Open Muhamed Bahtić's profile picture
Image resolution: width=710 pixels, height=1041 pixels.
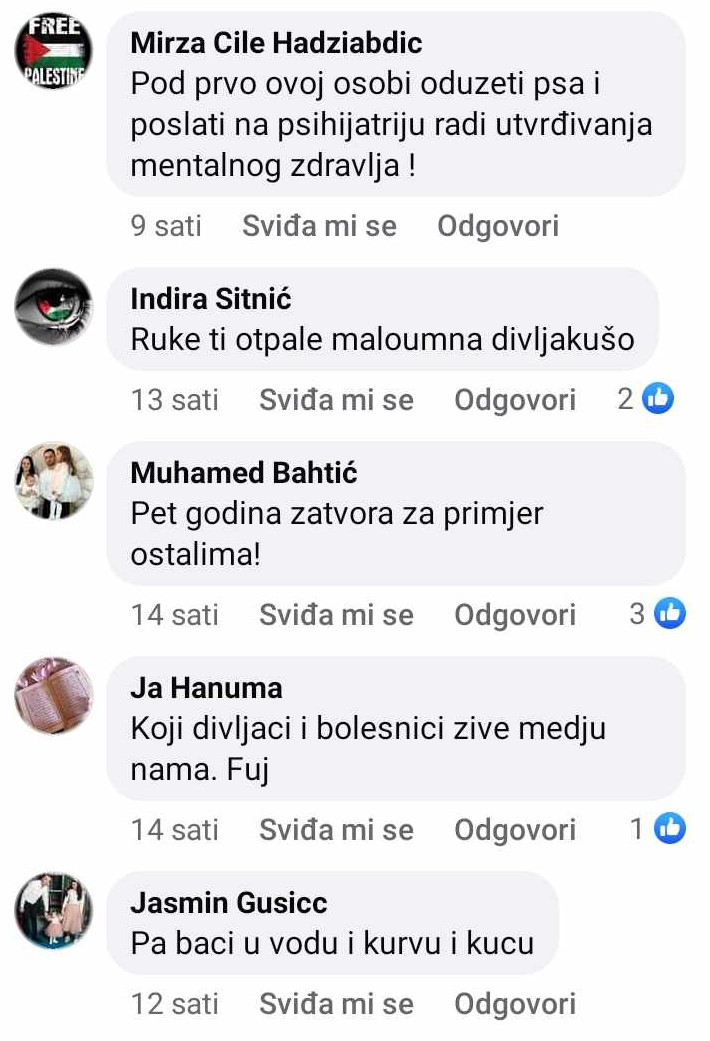[x=53, y=481]
